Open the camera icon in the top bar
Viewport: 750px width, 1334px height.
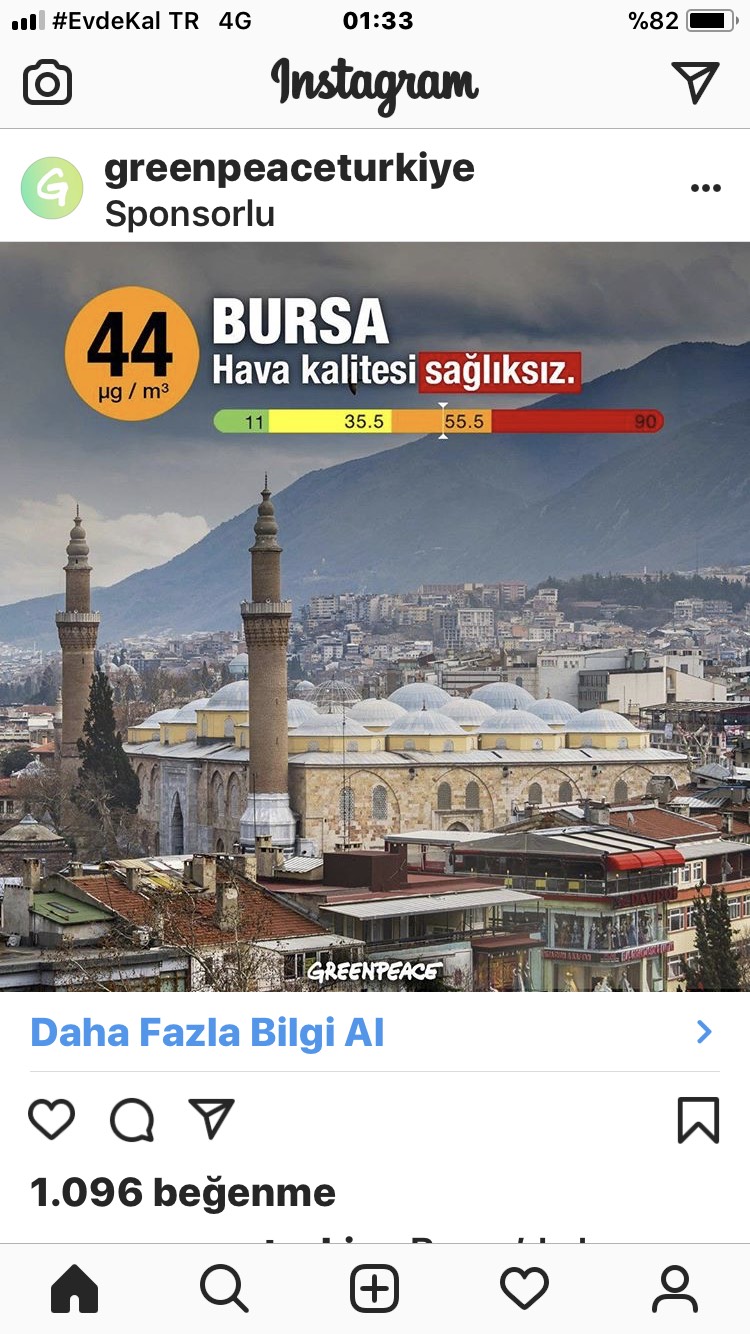click(48, 83)
